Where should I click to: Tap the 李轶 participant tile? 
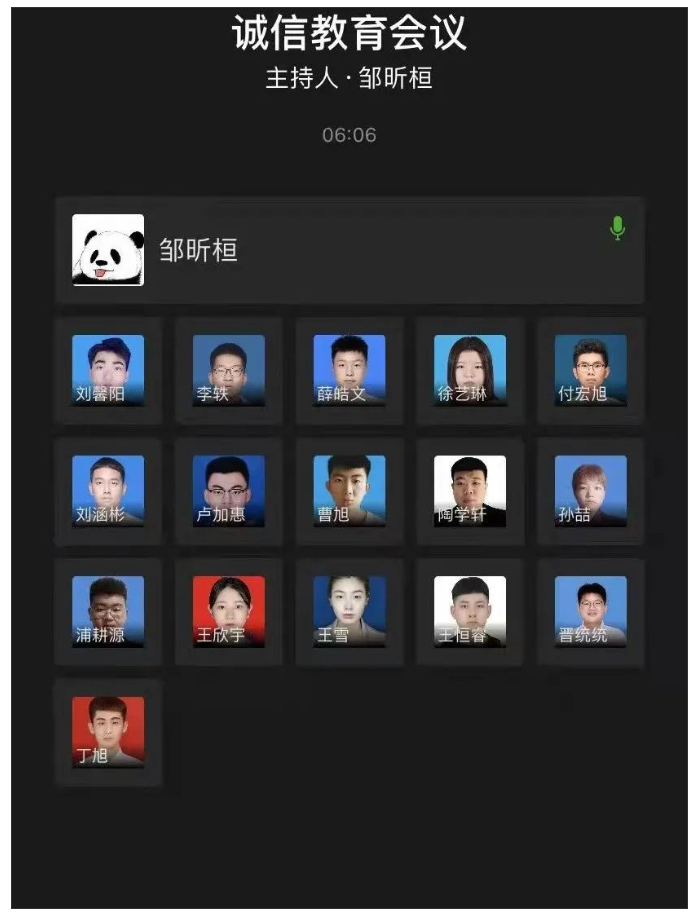click(229, 371)
